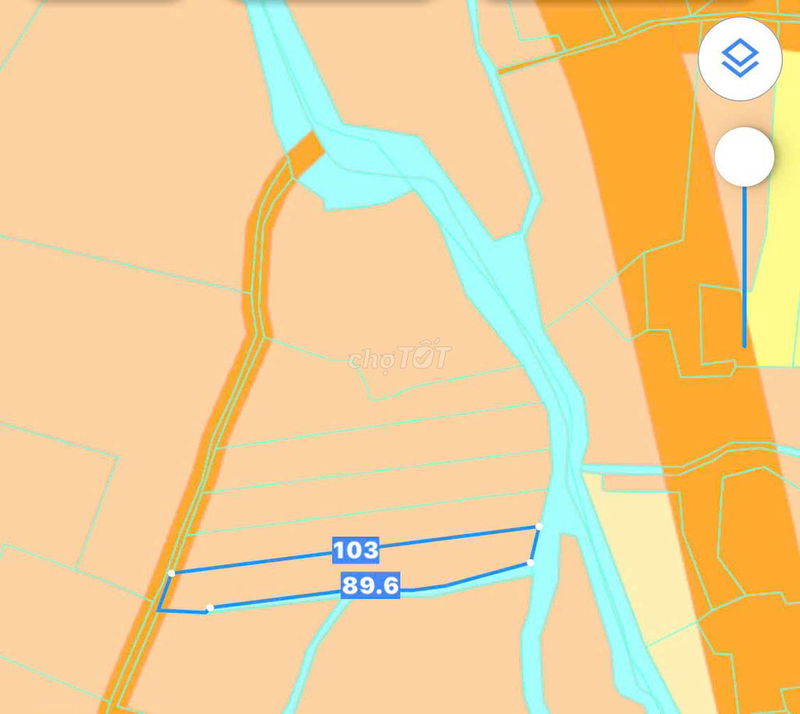The height and width of the screenshot is (714, 800).
Task: Open the map layers button
Action: (739, 60)
